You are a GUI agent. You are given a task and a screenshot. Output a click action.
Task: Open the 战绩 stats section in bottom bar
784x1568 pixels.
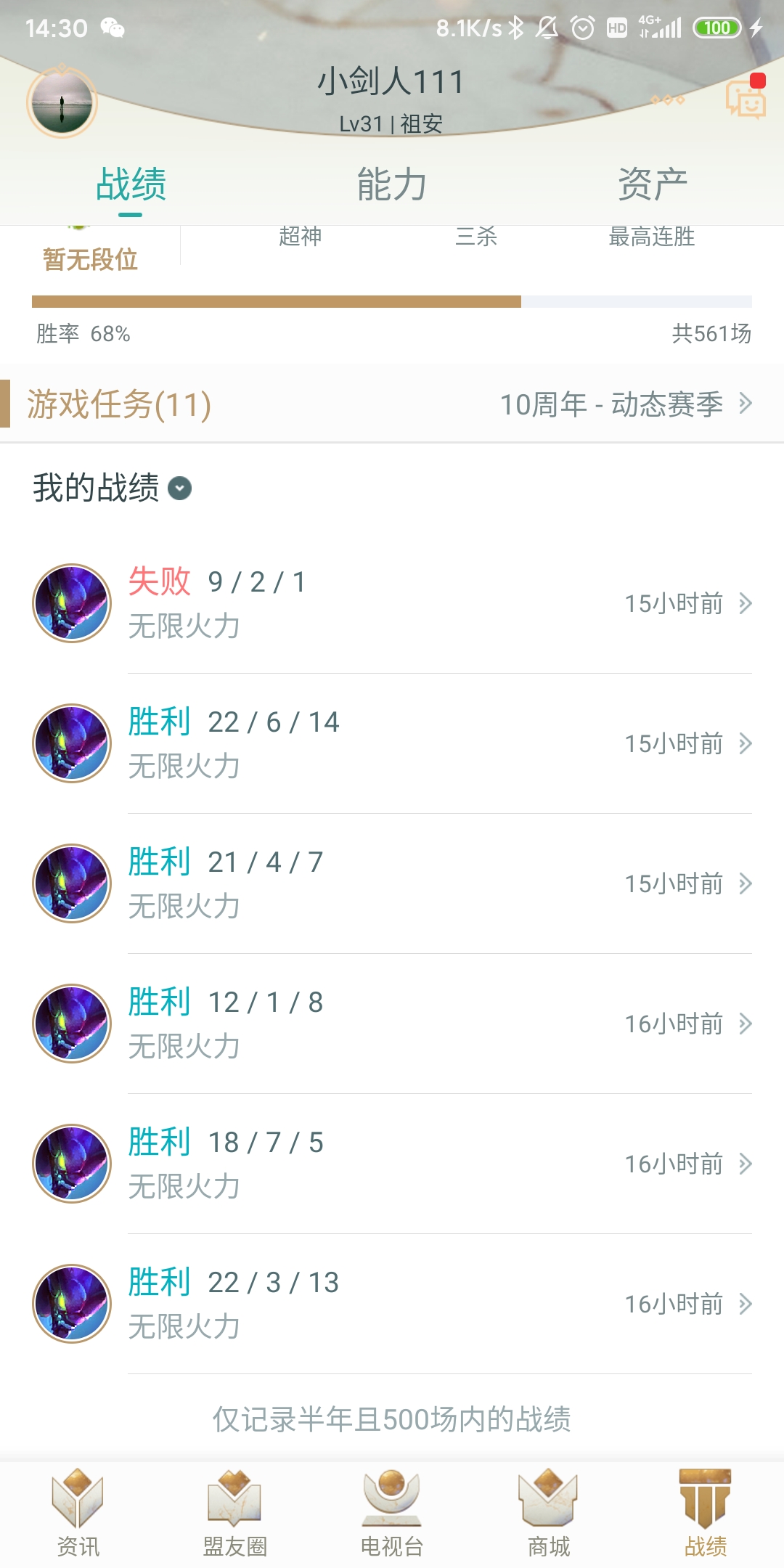(706, 1514)
